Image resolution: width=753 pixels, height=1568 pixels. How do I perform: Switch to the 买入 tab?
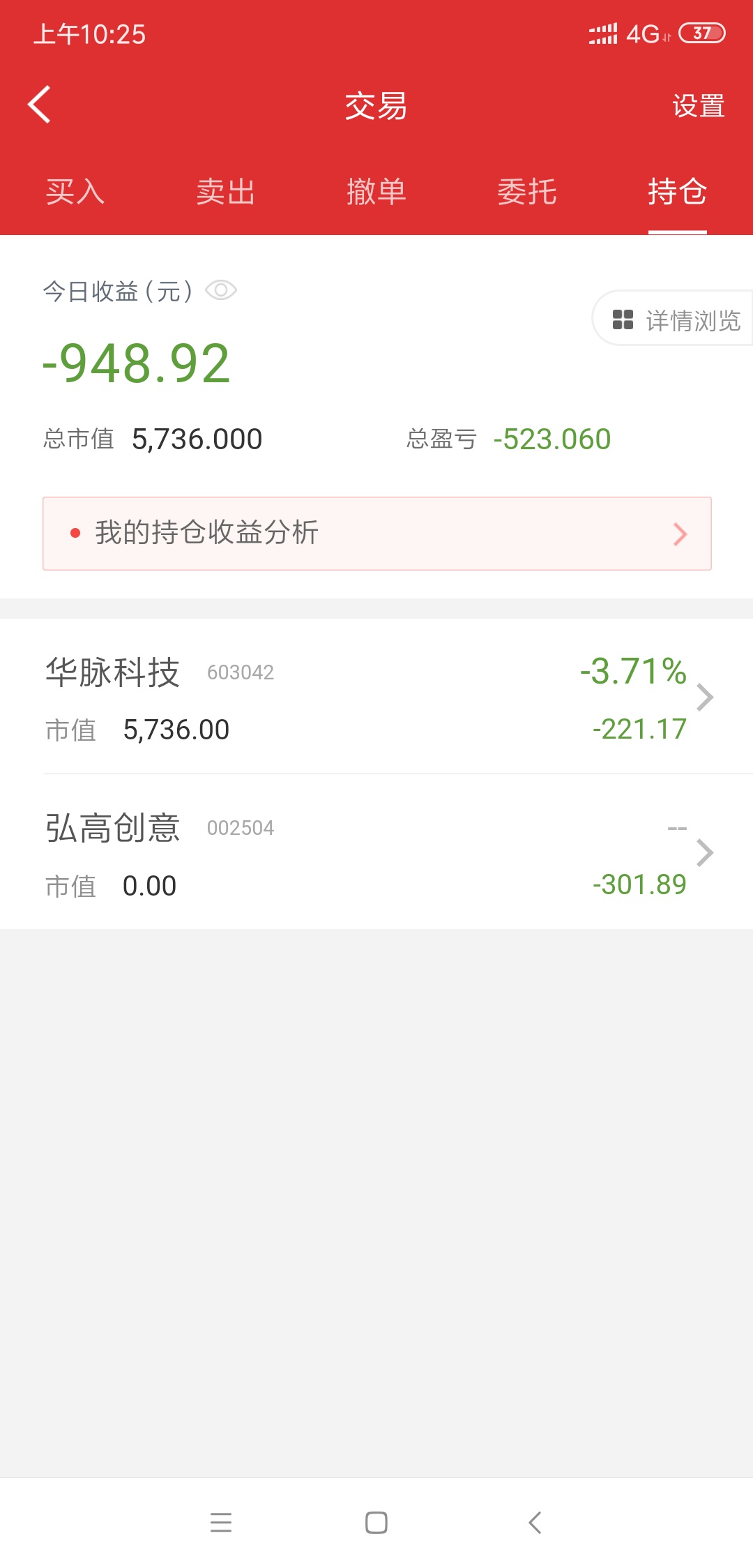coord(75,192)
